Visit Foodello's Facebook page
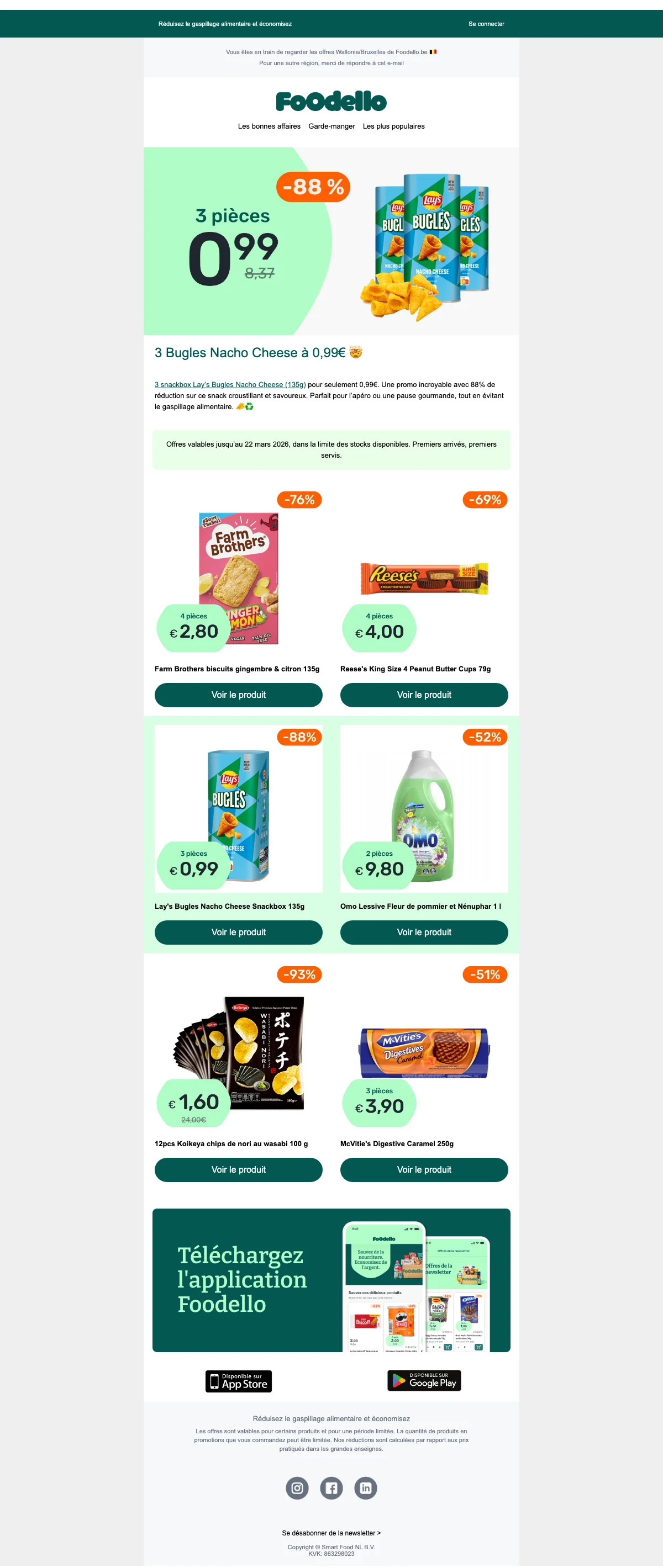This screenshot has width=663, height=1568. click(331, 1488)
